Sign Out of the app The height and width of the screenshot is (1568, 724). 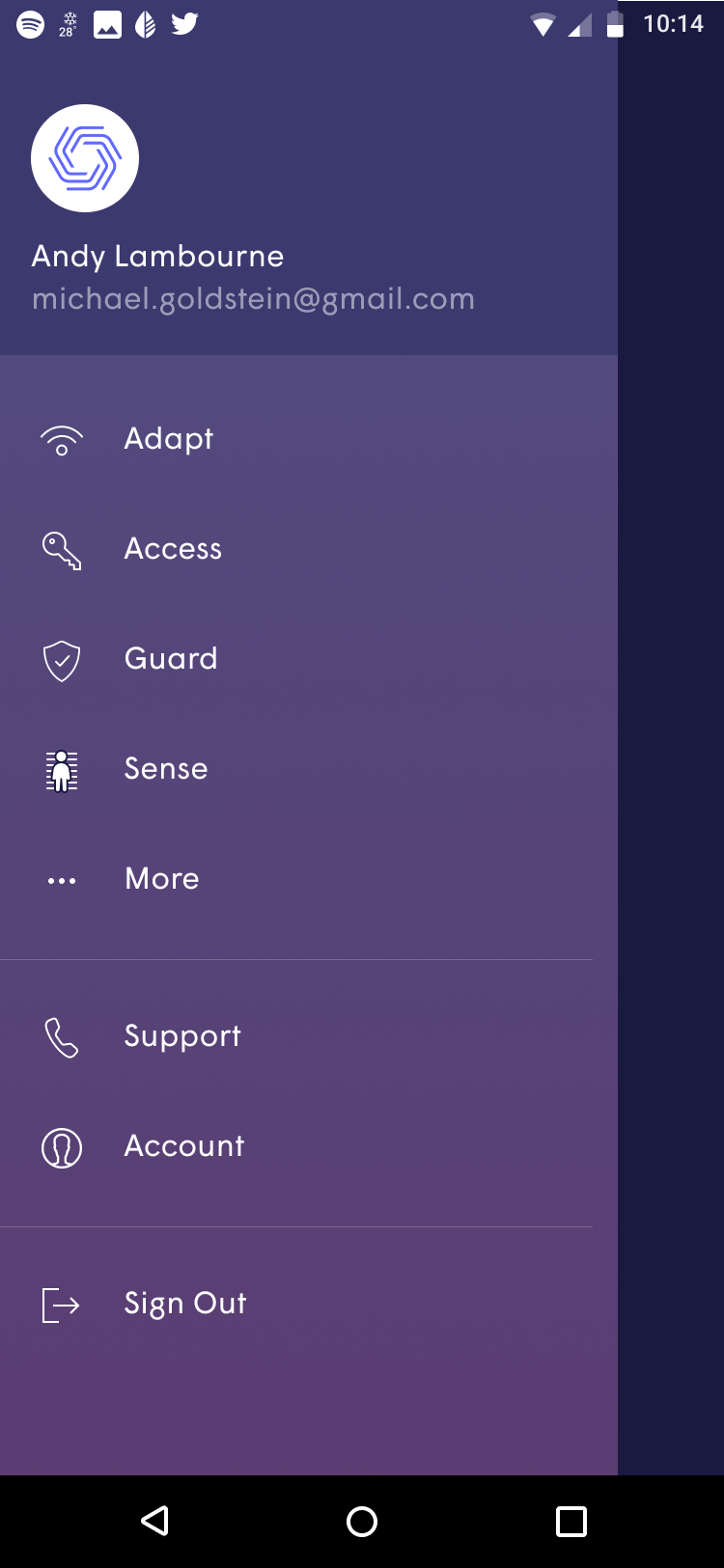click(185, 1304)
